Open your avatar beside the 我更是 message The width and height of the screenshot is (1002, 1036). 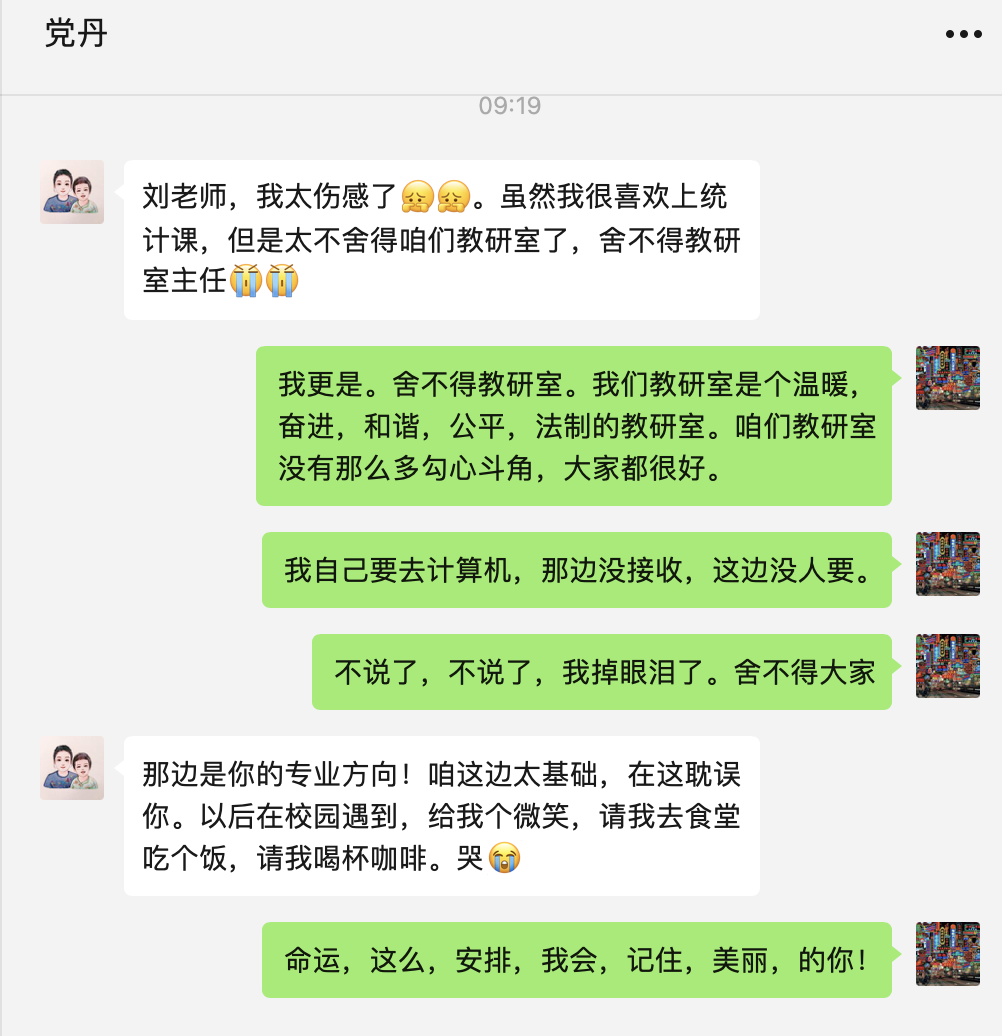[x=947, y=378]
